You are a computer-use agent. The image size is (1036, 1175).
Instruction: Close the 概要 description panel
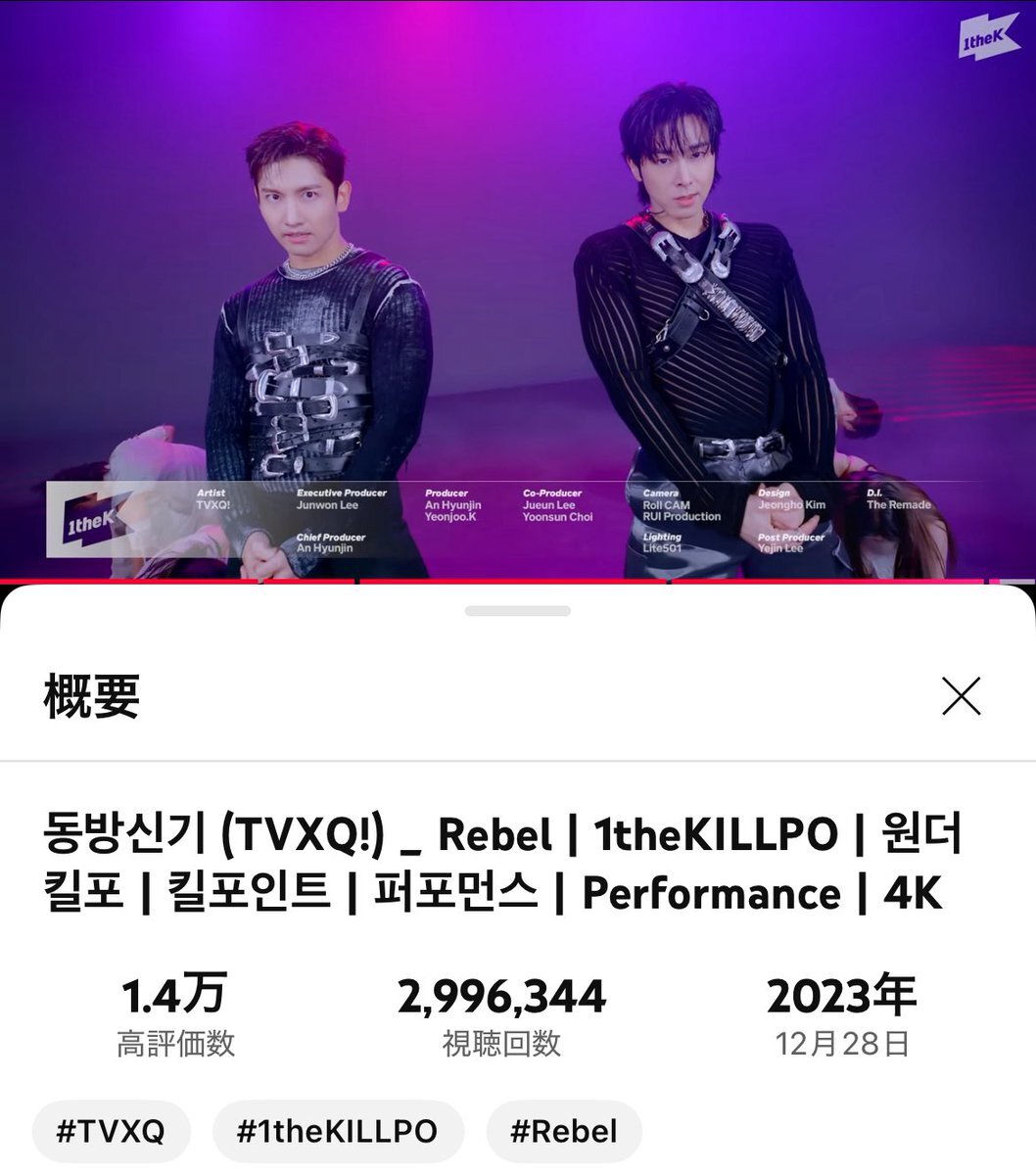click(961, 696)
